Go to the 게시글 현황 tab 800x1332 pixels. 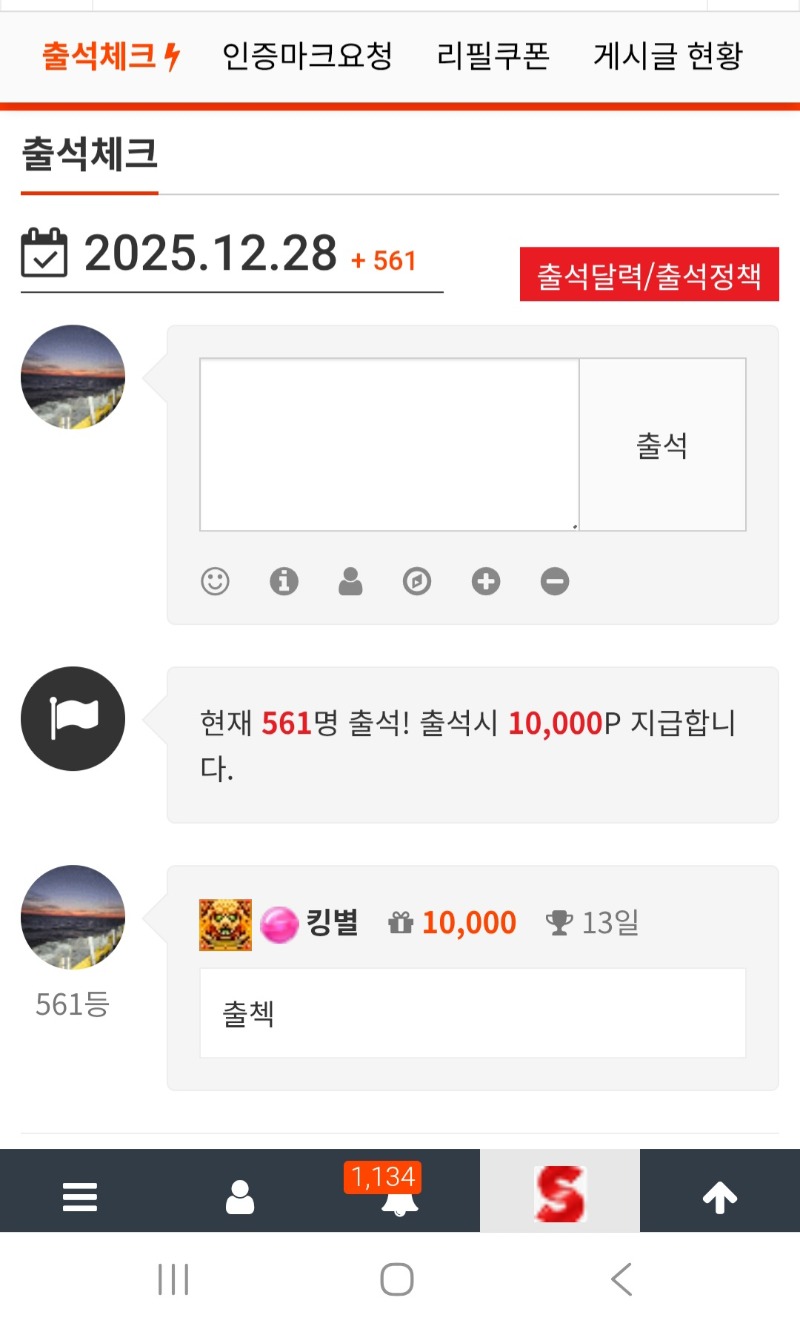667,56
